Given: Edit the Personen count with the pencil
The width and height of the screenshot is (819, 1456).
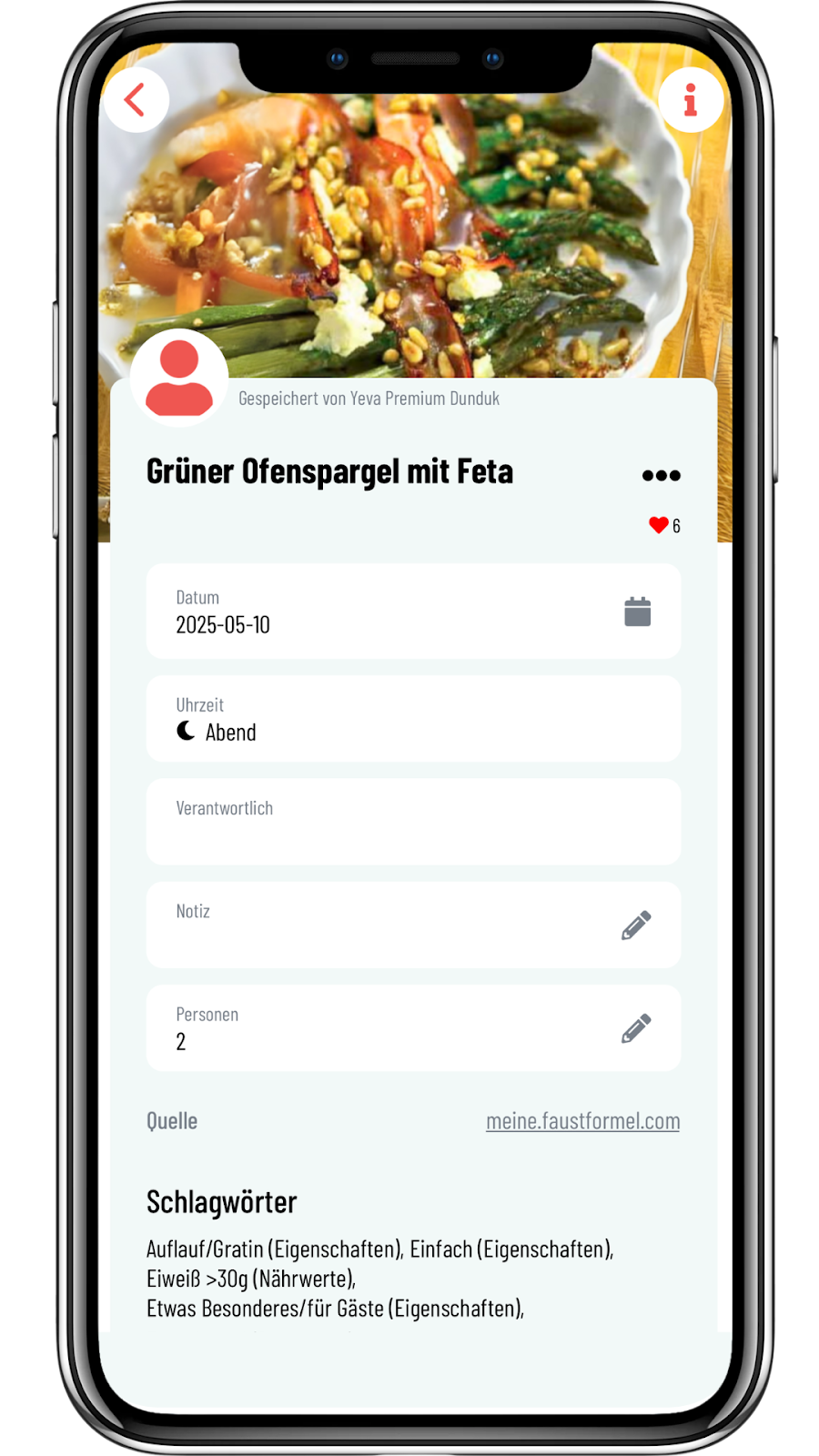Looking at the screenshot, I should [636, 1028].
